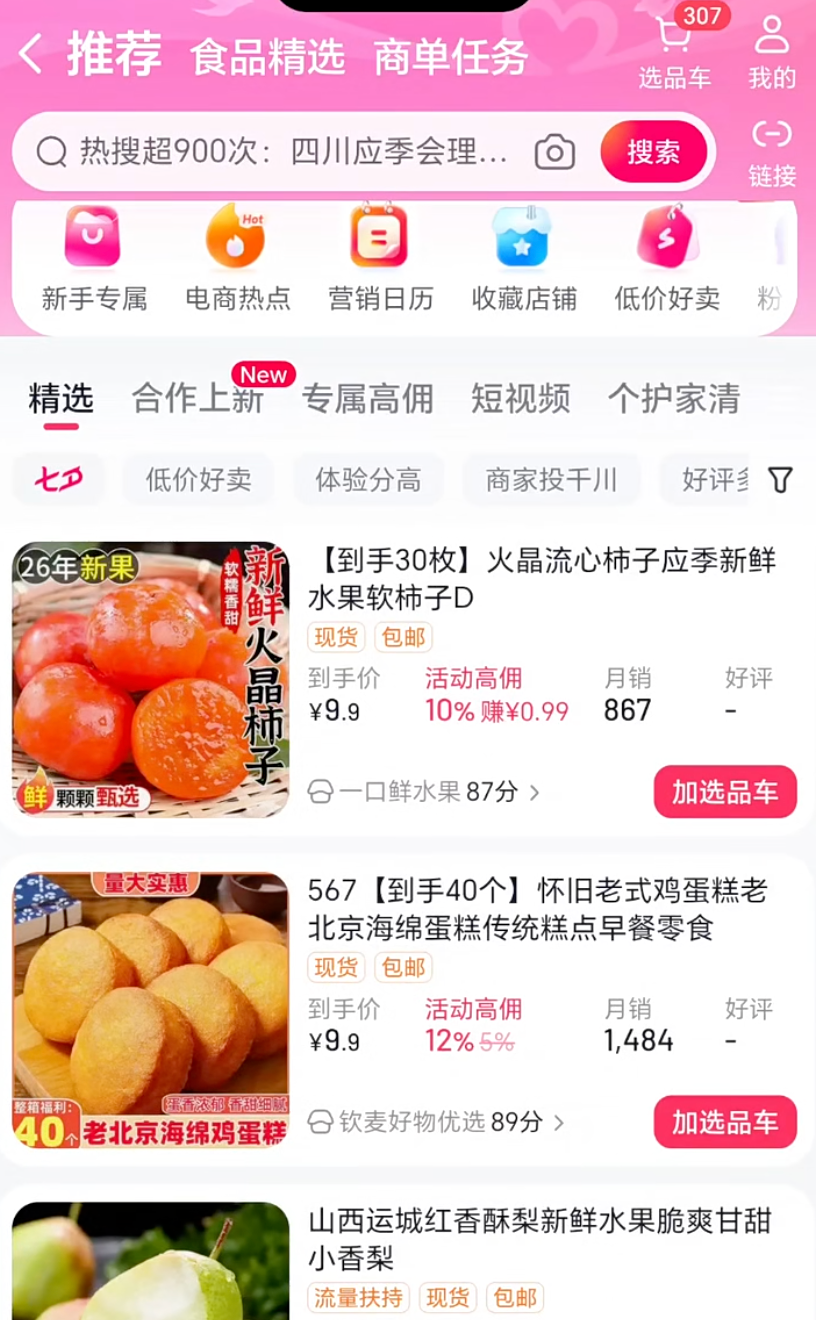Switch to the 食品精选 tab
The image size is (816, 1320).
267,56
